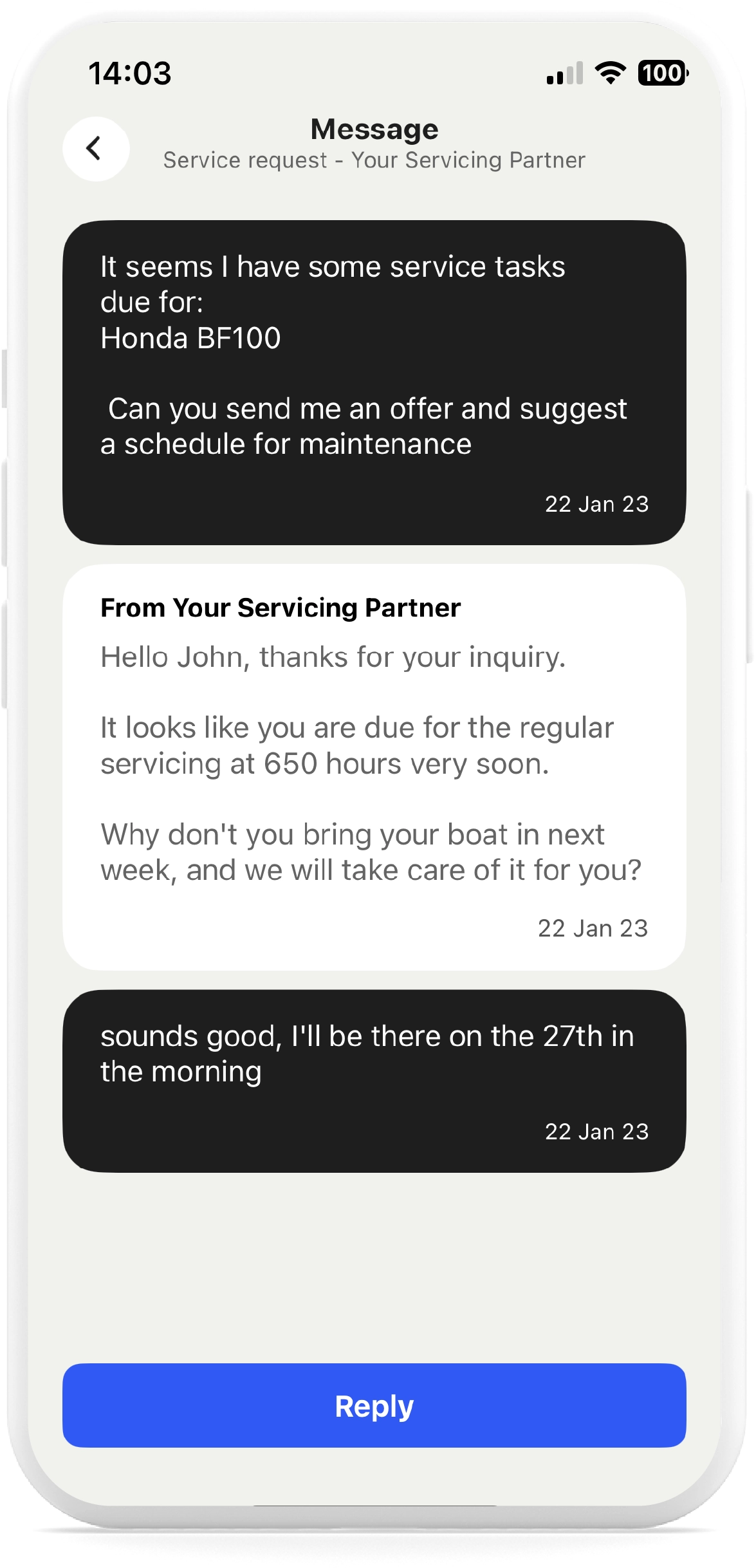Select the clock showing 14:03
Screen dimensions: 756x1568
click(x=129, y=73)
